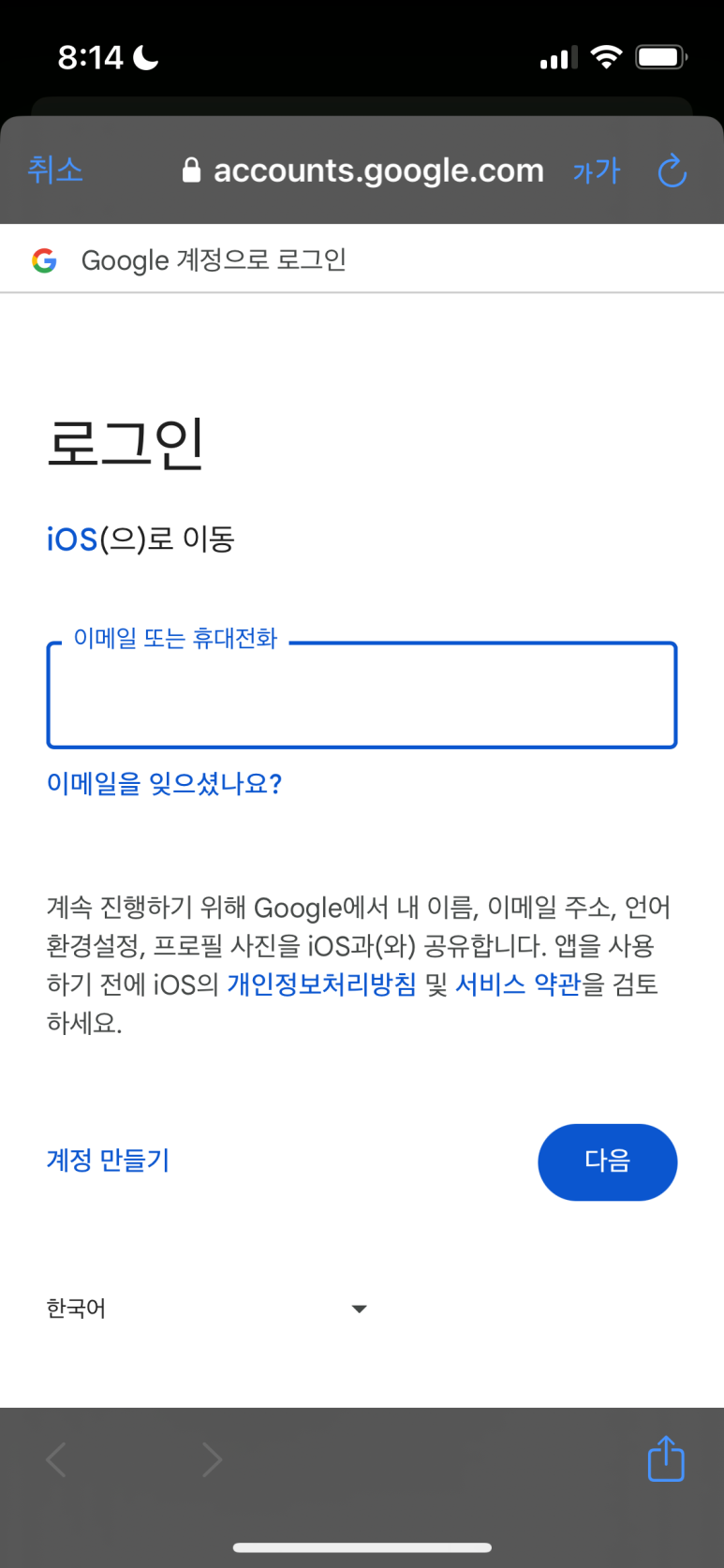Viewport: 724px width, 1568px height.
Task: Open the iOS app link
Action: tap(72, 540)
